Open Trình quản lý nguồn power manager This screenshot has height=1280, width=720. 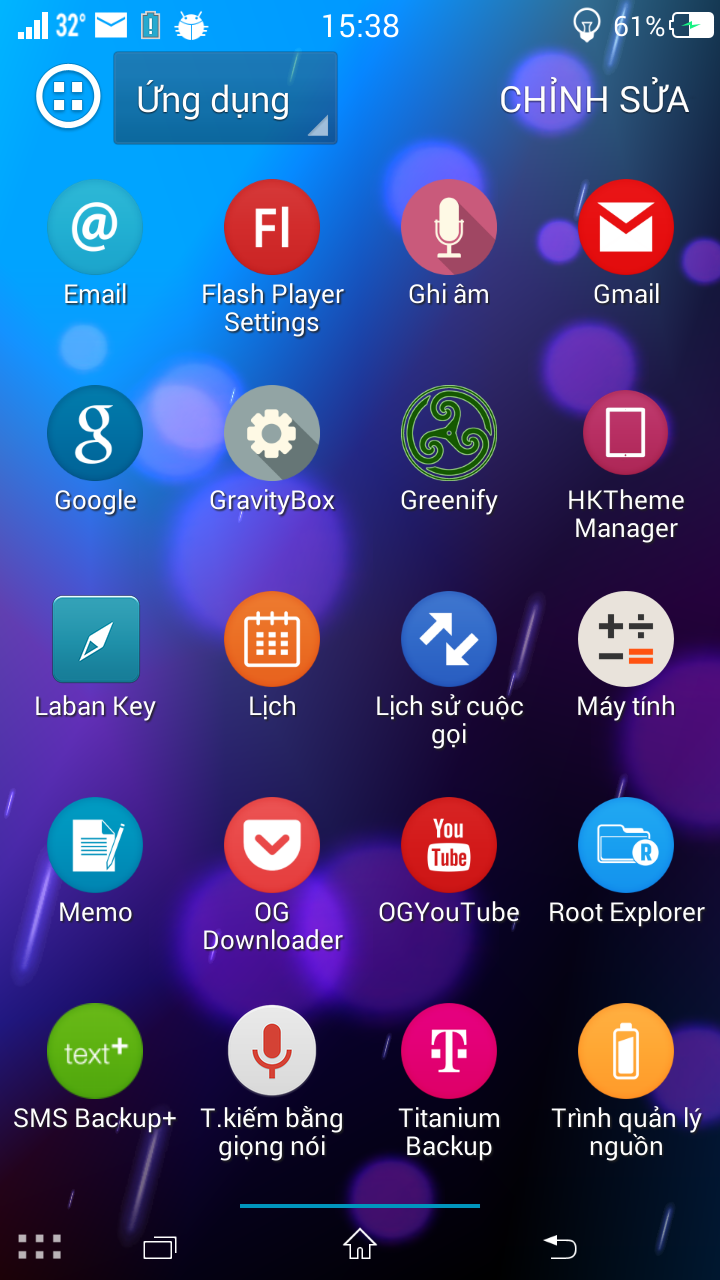tap(626, 1050)
